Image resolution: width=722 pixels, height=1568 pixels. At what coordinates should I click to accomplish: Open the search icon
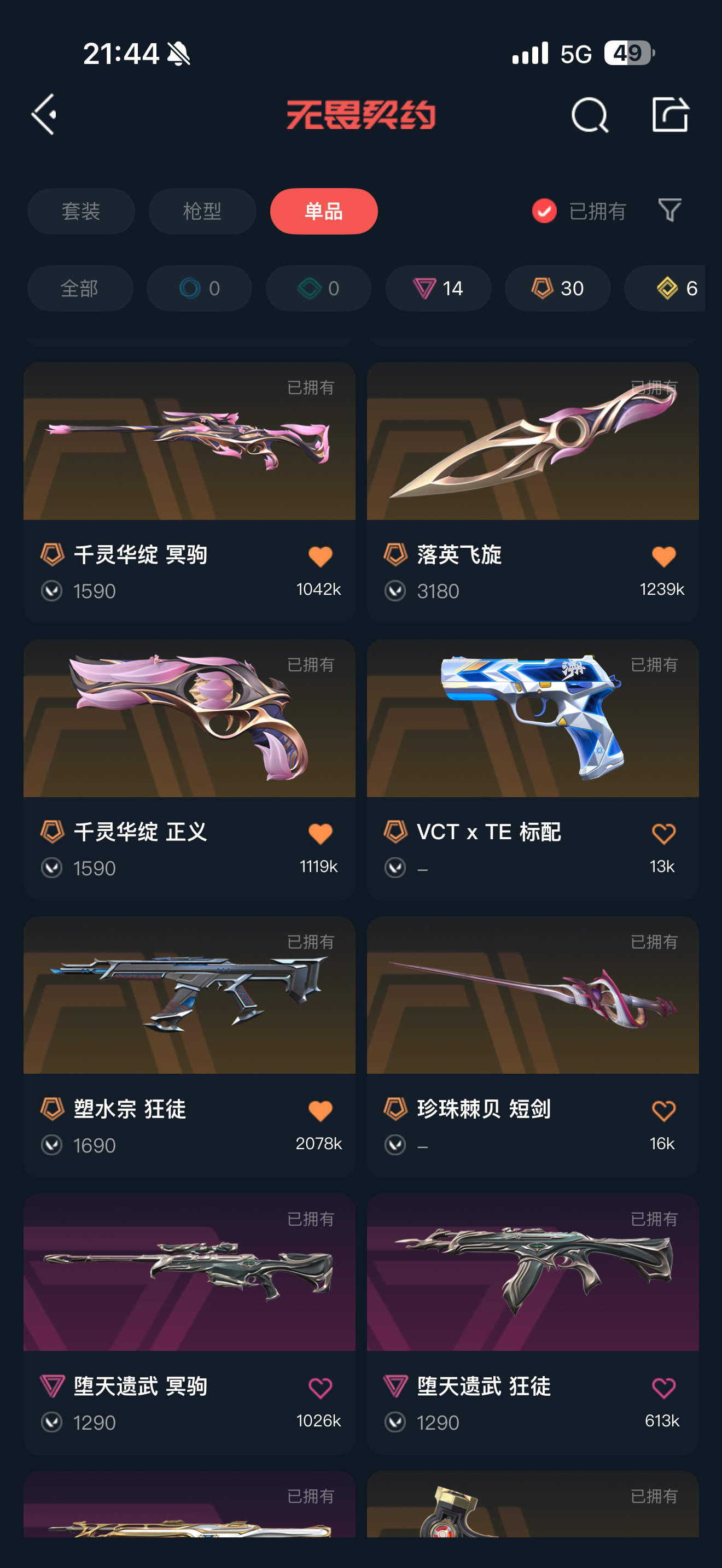click(x=589, y=114)
